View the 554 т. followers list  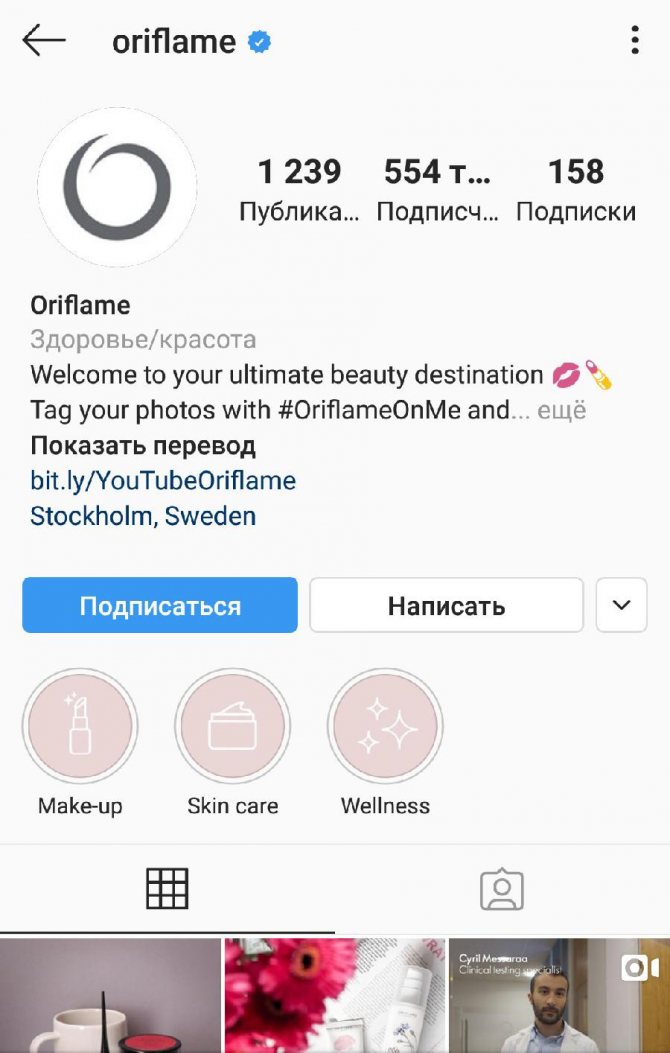(437, 188)
